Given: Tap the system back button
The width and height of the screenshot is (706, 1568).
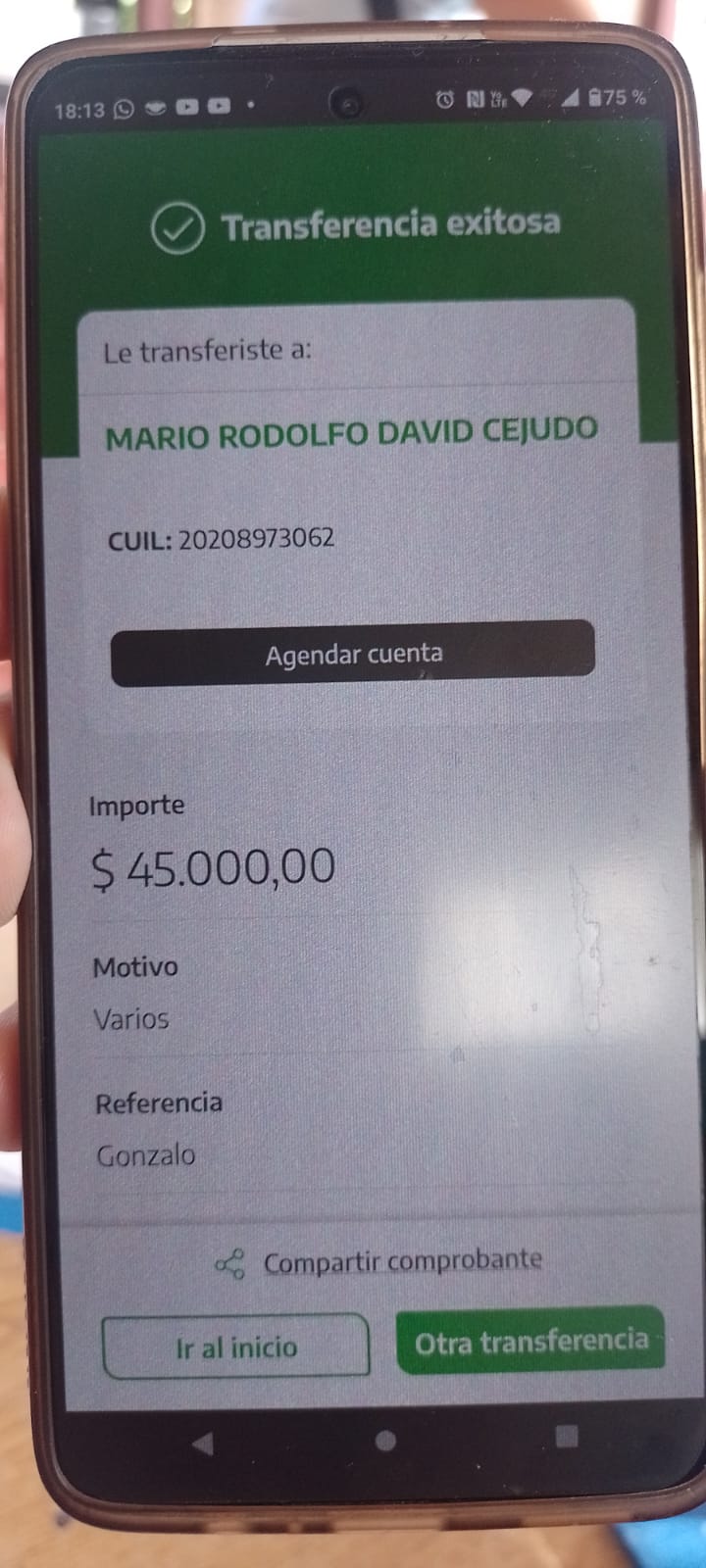Looking at the screenshot, I should coord(203,1443).
